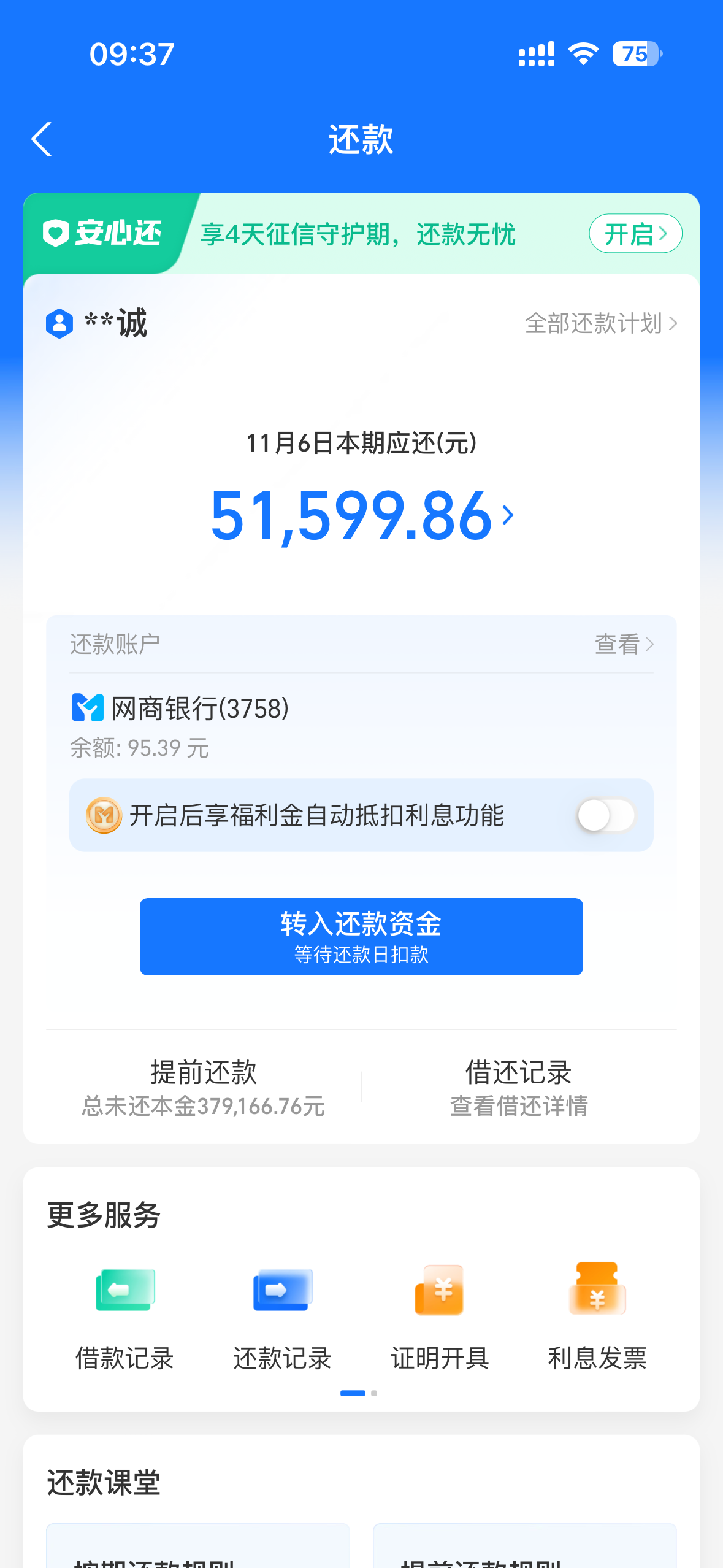
Task: Enable 福利金自动抵扣利息 switch
Action: (606, 815)
